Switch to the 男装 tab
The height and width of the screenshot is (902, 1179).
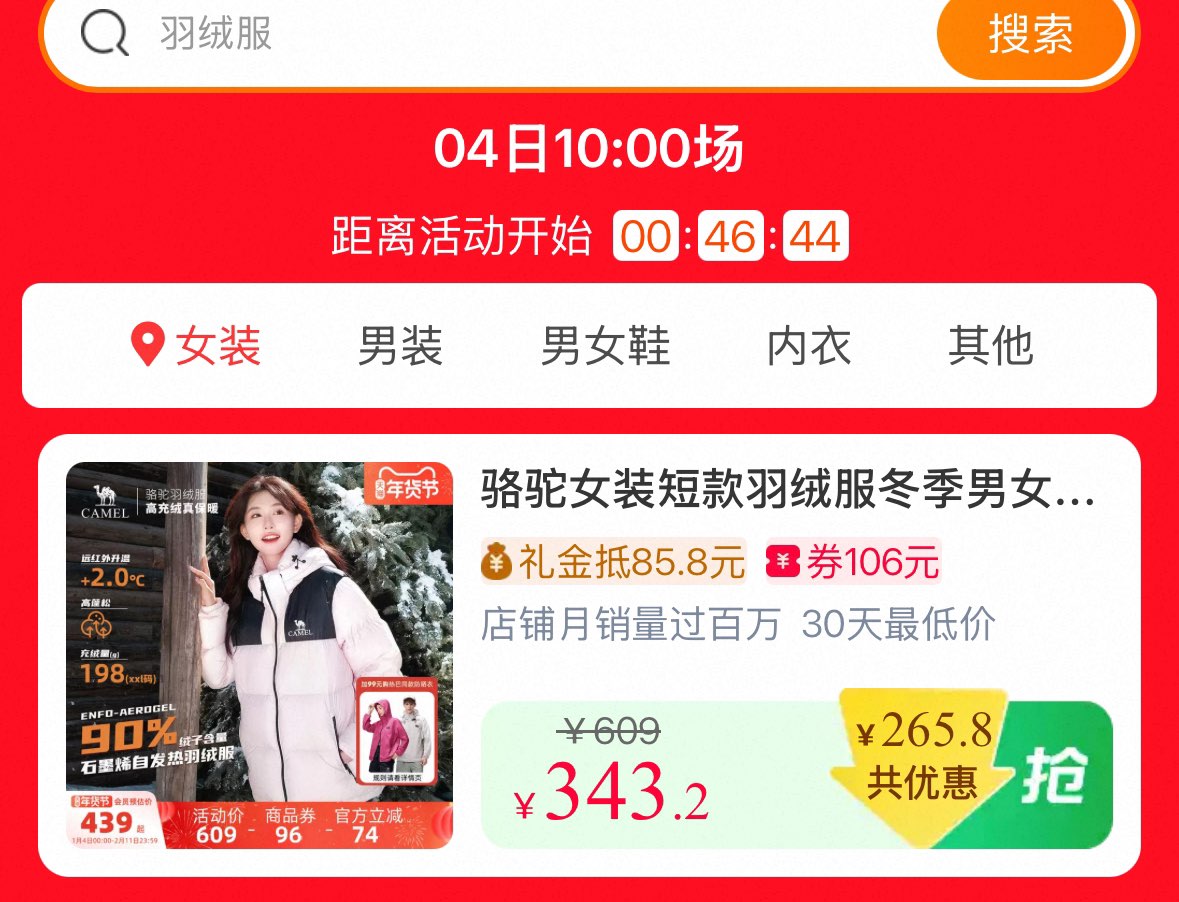400,346
